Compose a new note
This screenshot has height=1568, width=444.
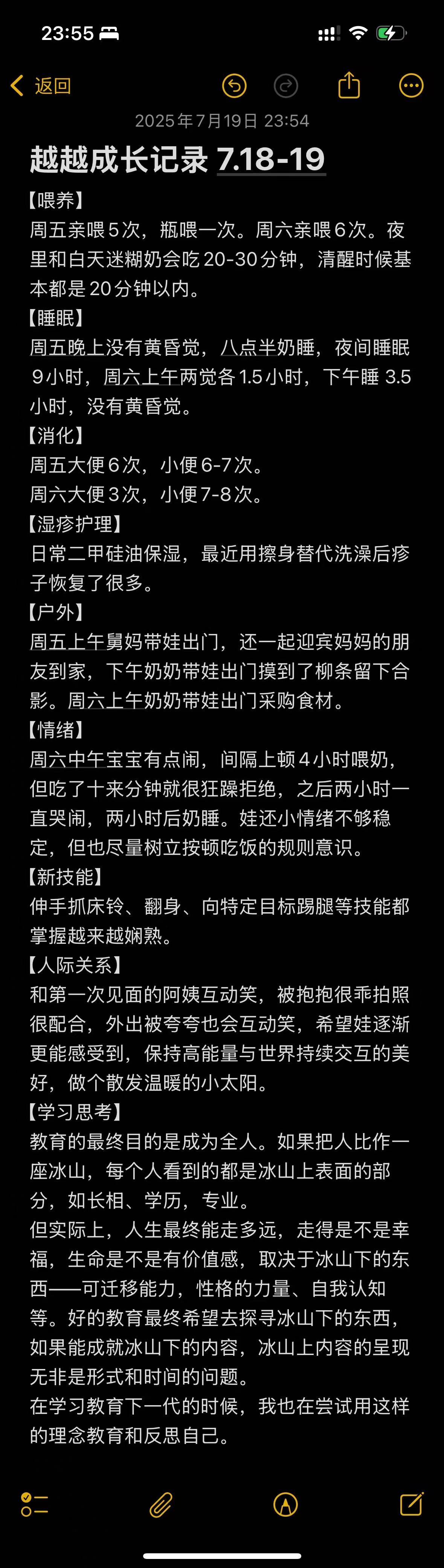click(x=412, y=1504)
